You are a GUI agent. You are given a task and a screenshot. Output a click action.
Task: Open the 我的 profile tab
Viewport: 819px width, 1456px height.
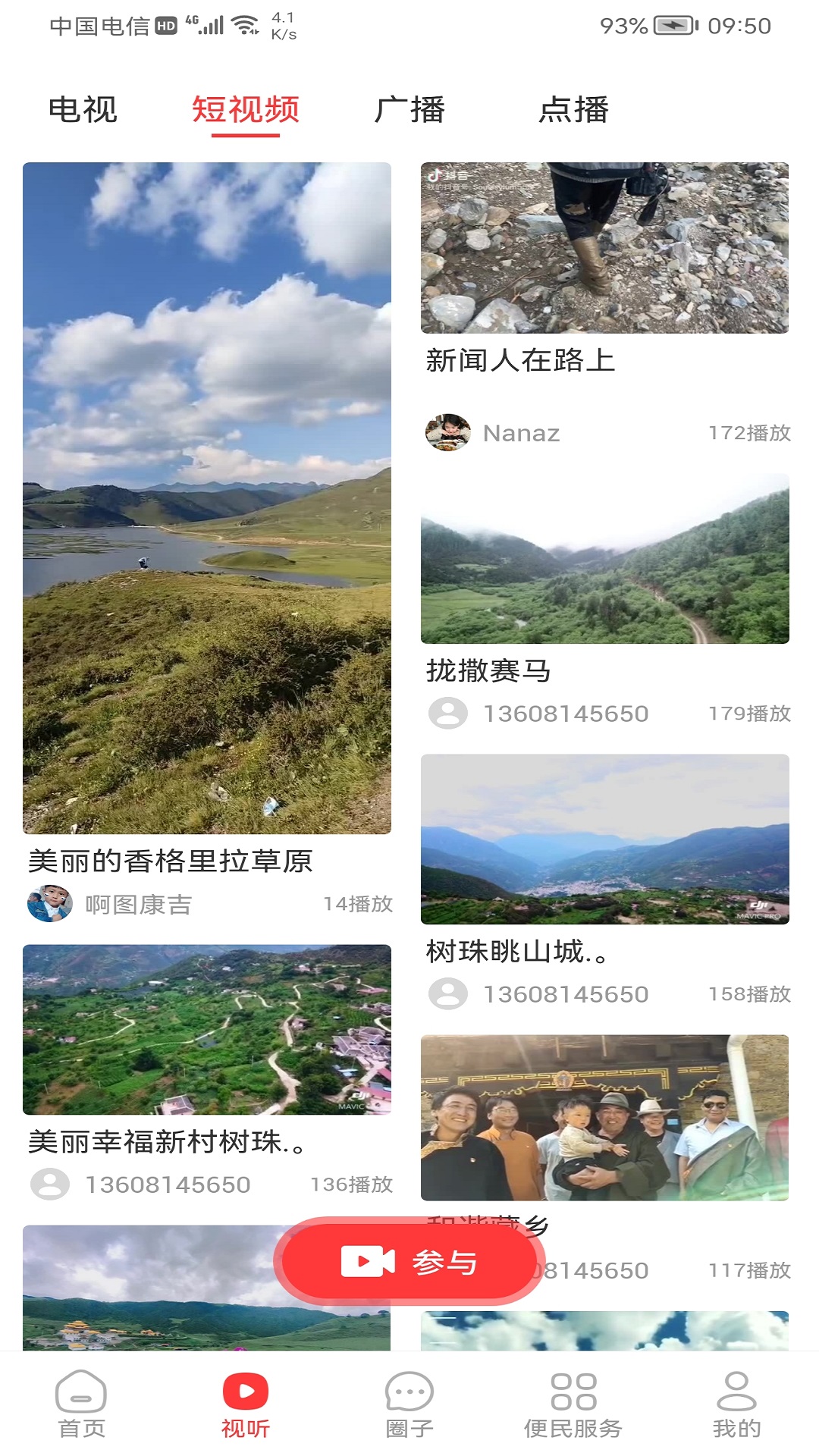coord(736,1404)
